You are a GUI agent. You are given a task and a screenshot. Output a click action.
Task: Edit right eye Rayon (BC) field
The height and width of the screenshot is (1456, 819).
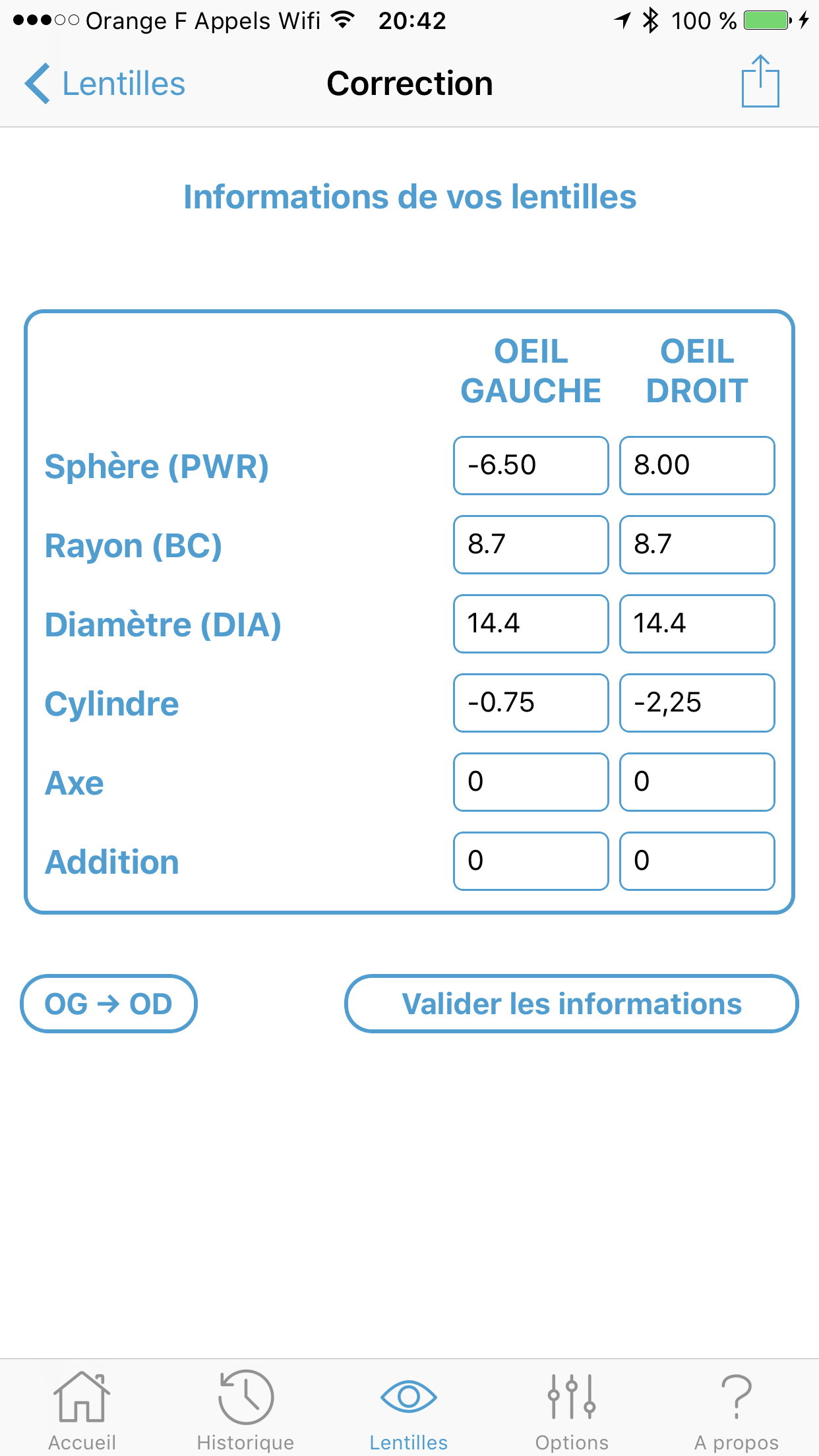(696, 545)
